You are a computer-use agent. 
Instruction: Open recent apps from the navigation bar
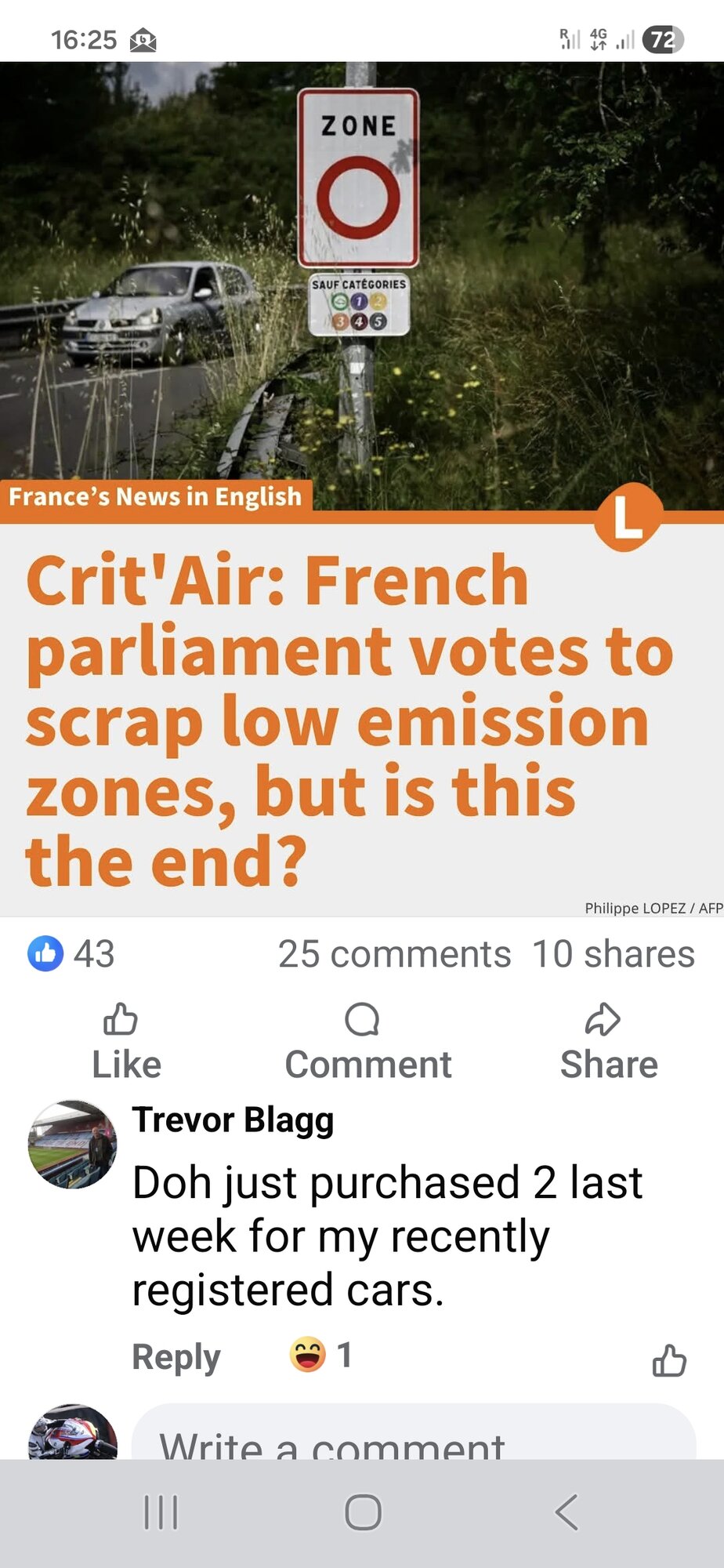(161, 1512)
